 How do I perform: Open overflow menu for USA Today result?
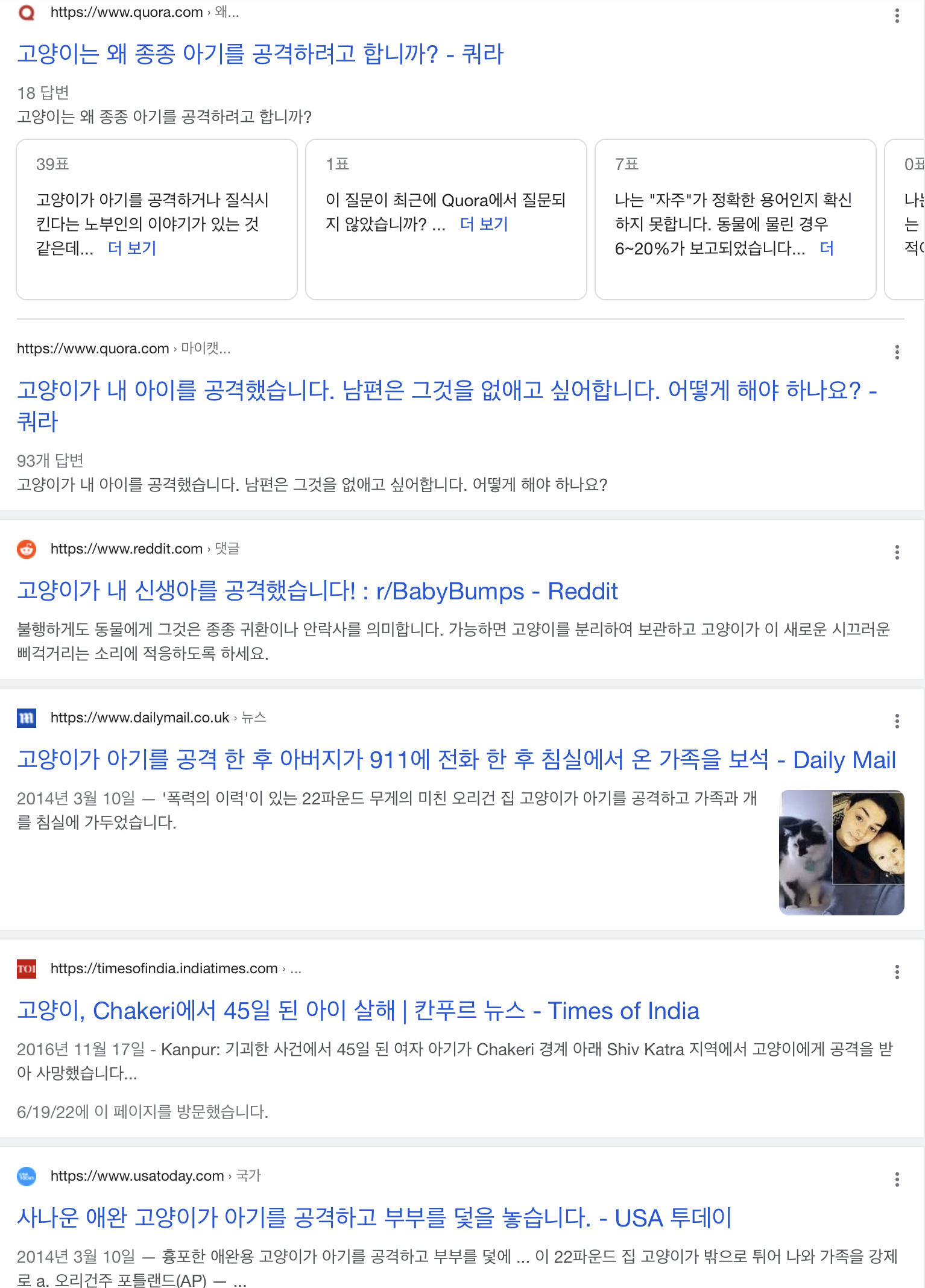coord(897,1179)
